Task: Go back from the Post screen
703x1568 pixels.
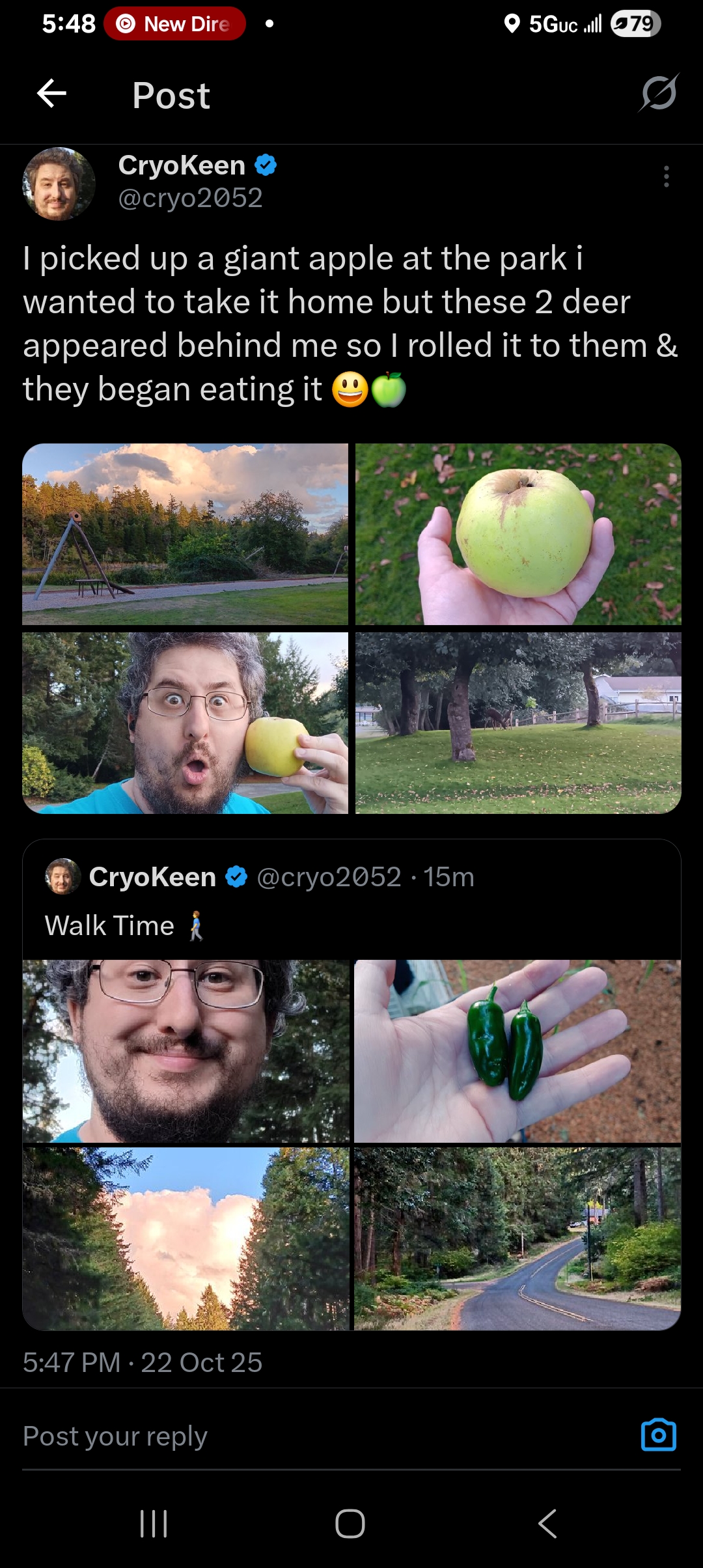Action: point(51,94)
